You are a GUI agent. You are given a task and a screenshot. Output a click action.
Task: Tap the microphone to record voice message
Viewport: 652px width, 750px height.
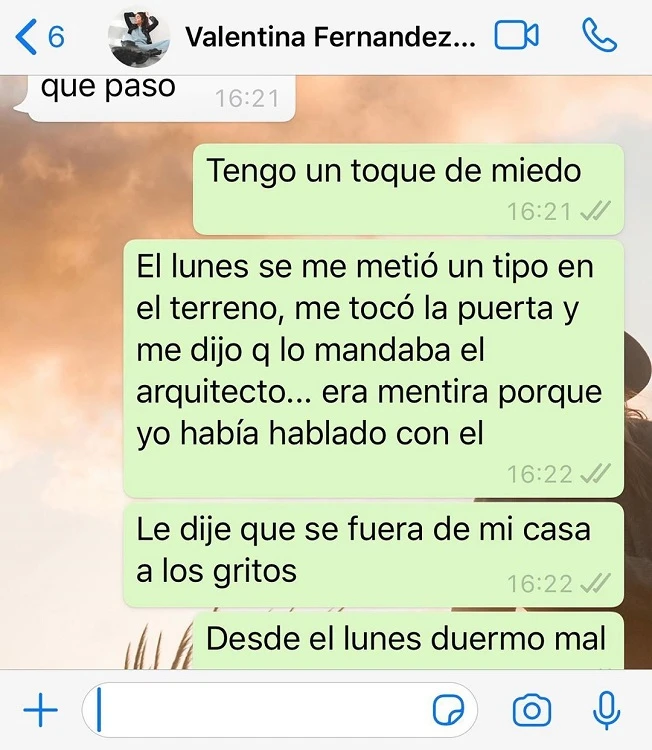point(606,711)
